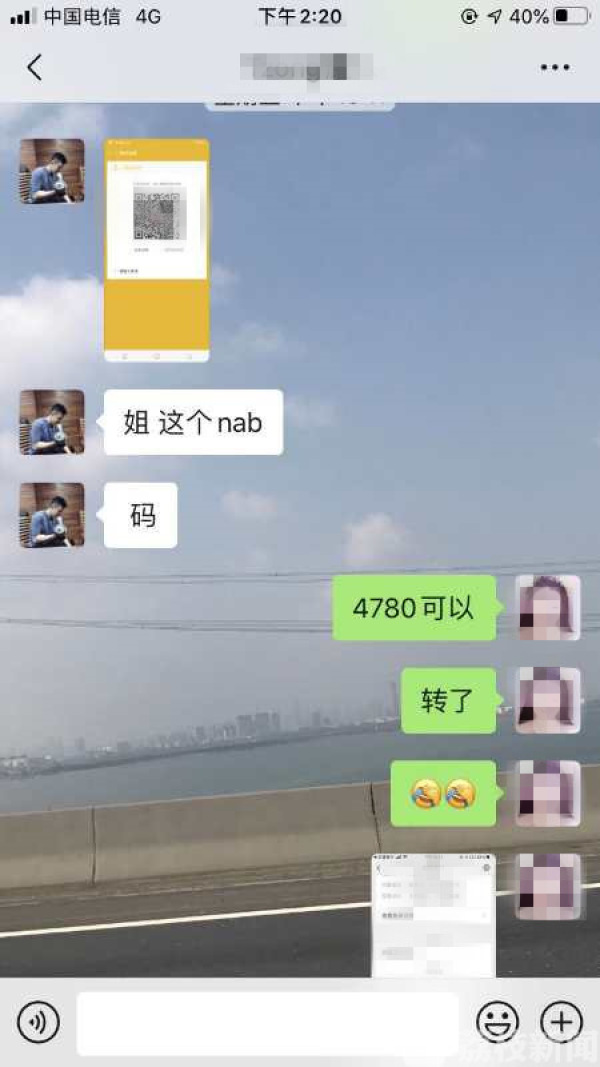Image resolution: width=600 pixels, height=1067 pixels.
Task: Open the sent transfer screenshot image
Action: pyautogui.click(x=433, y=914)
